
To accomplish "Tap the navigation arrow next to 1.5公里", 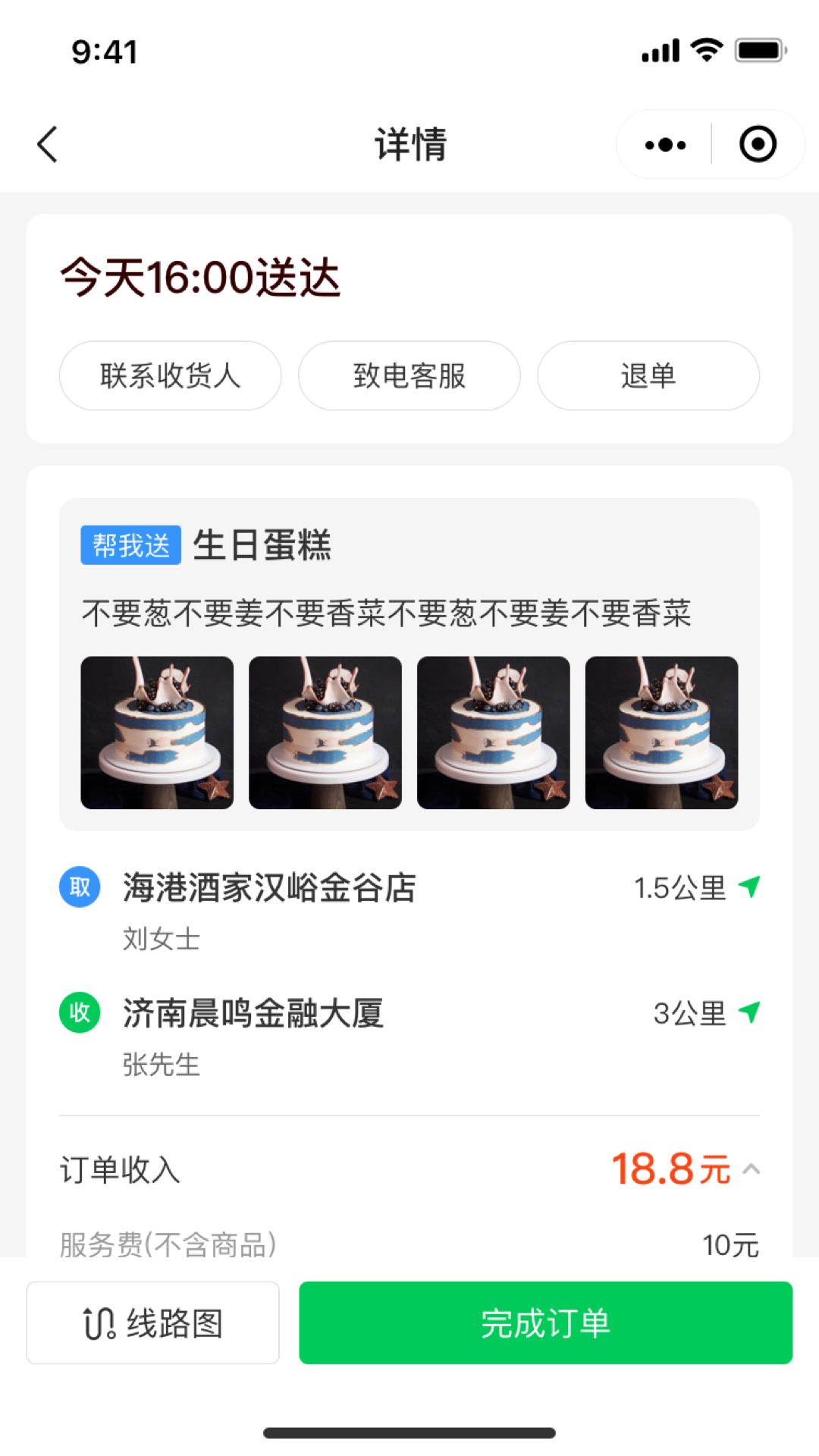I will click(x=749, y=886).
